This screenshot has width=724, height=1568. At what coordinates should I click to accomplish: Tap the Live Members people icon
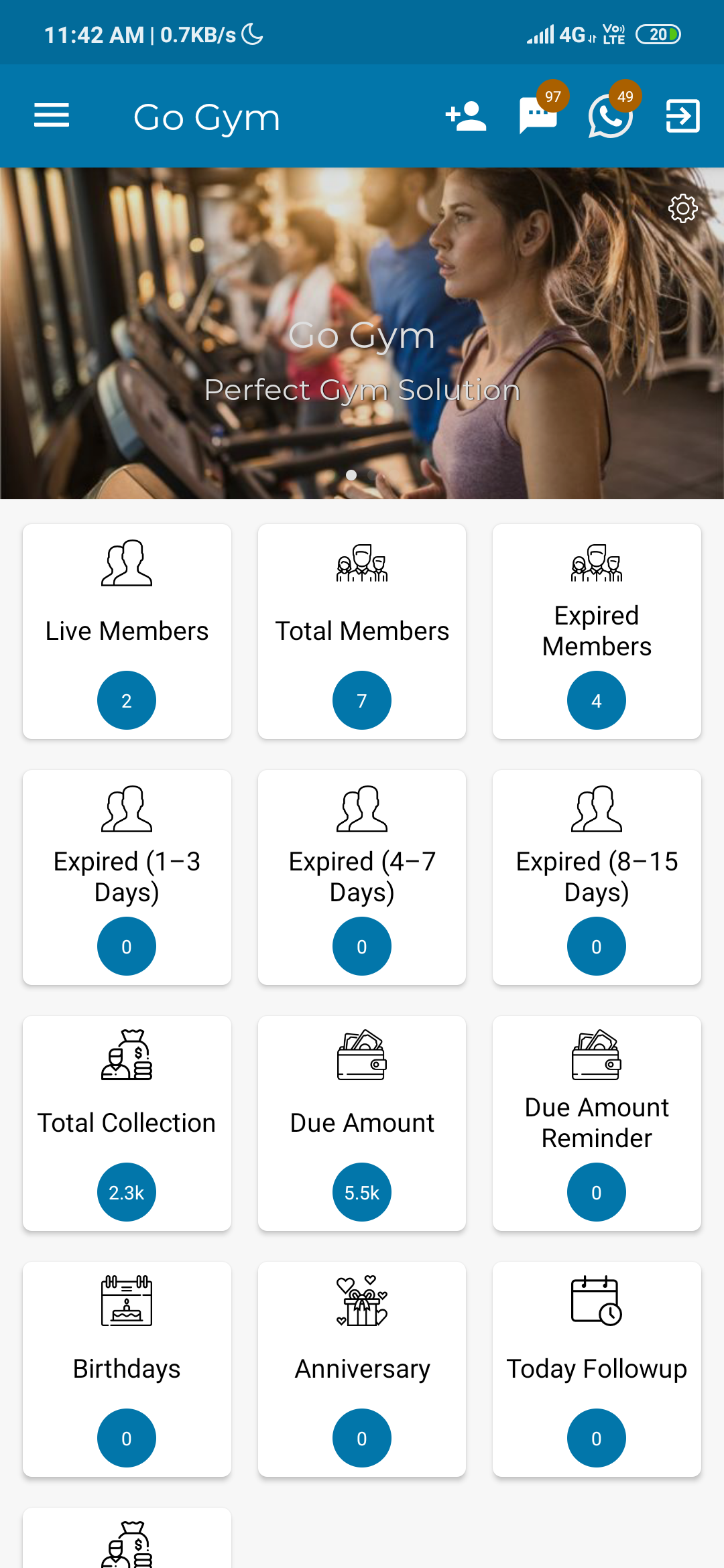(x=126, y=565)
